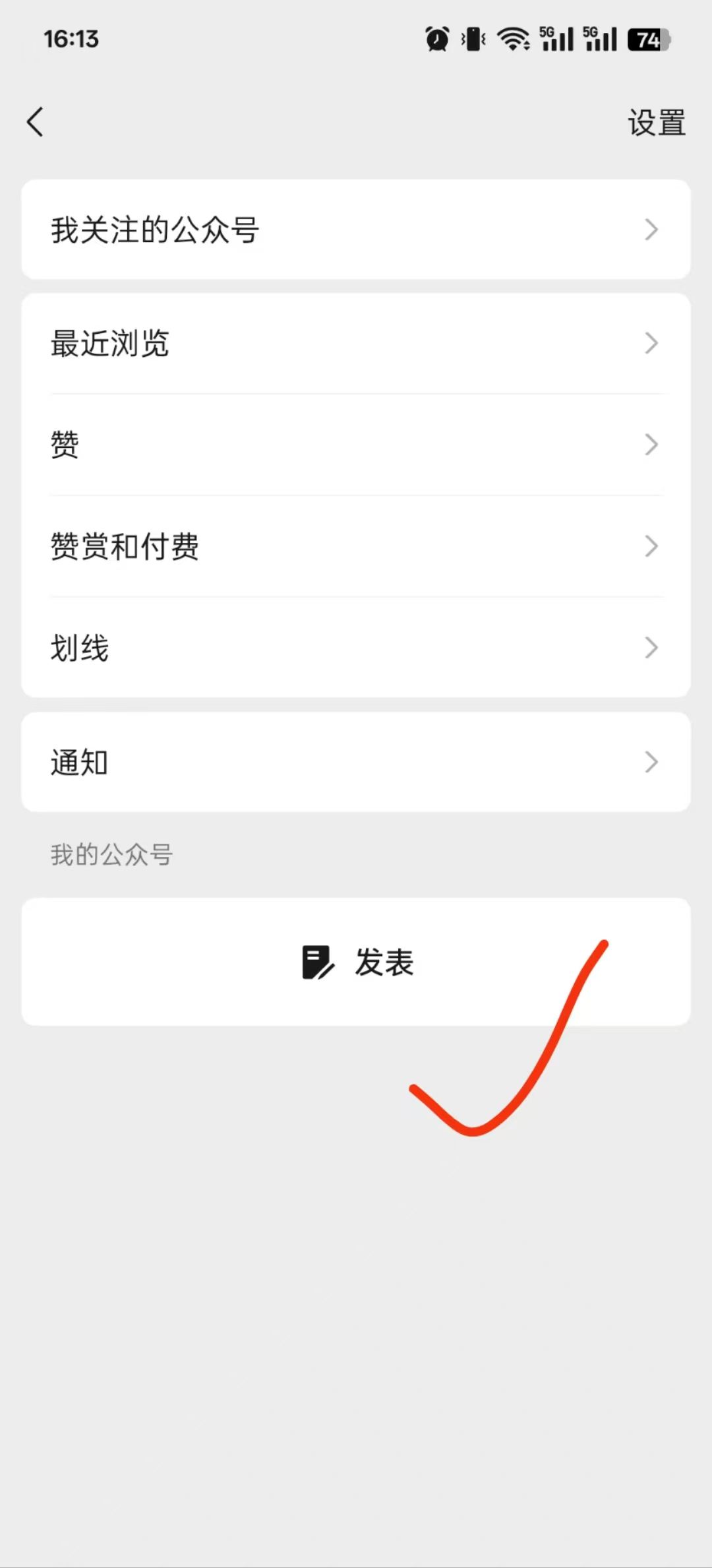Open the 赞 row
The image size is (712, 1568).
[356, 445]
